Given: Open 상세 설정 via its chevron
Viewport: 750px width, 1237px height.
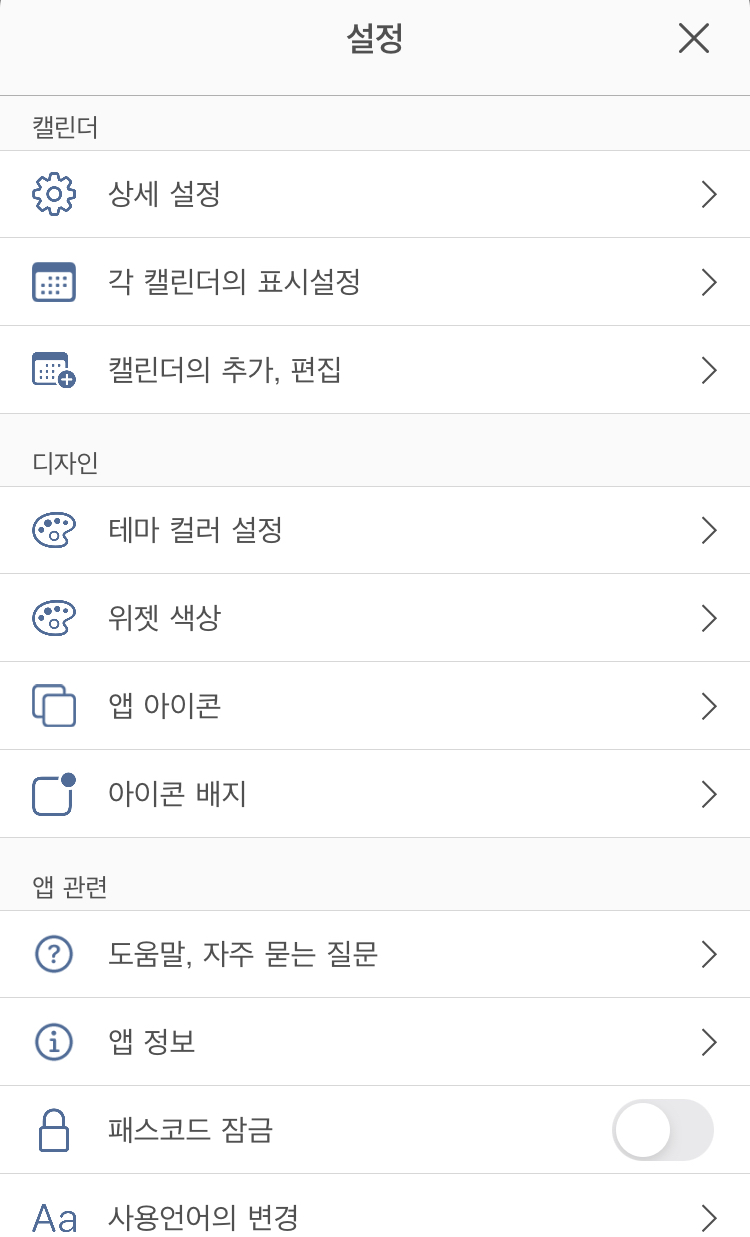Looking at the screenshot, I should tap(710, 194).
